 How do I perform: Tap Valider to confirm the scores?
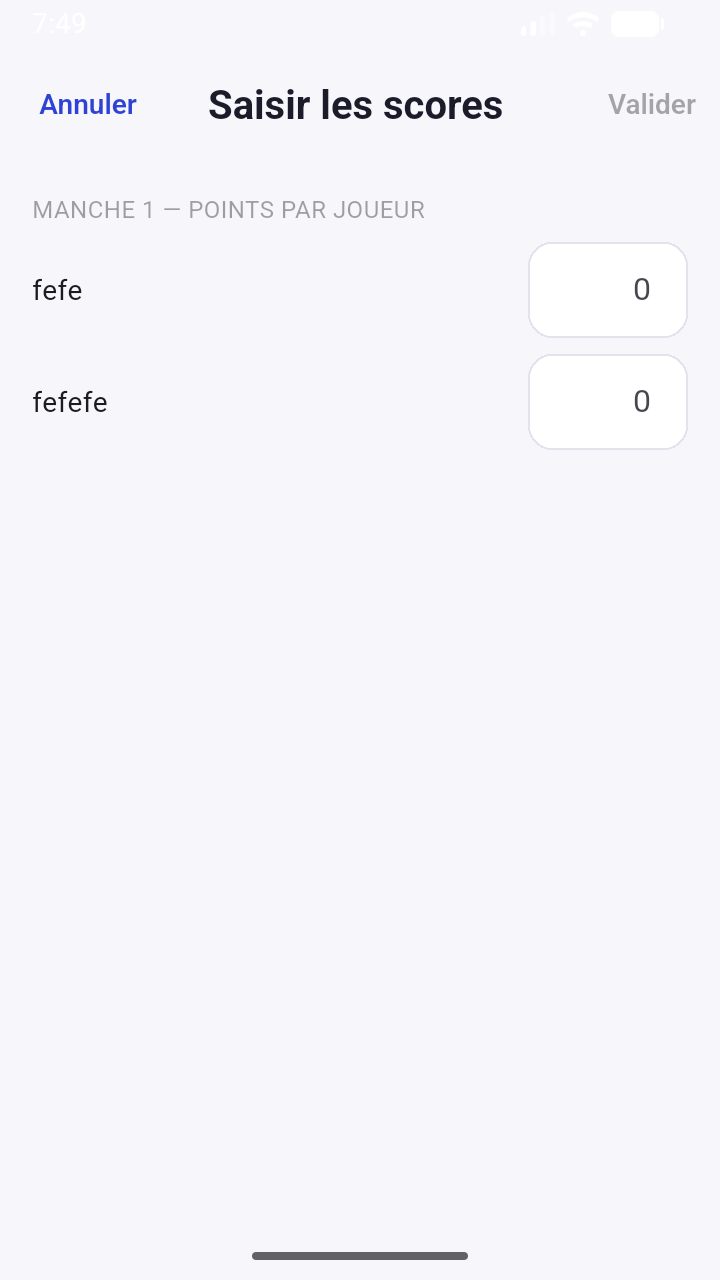(652, 105)
